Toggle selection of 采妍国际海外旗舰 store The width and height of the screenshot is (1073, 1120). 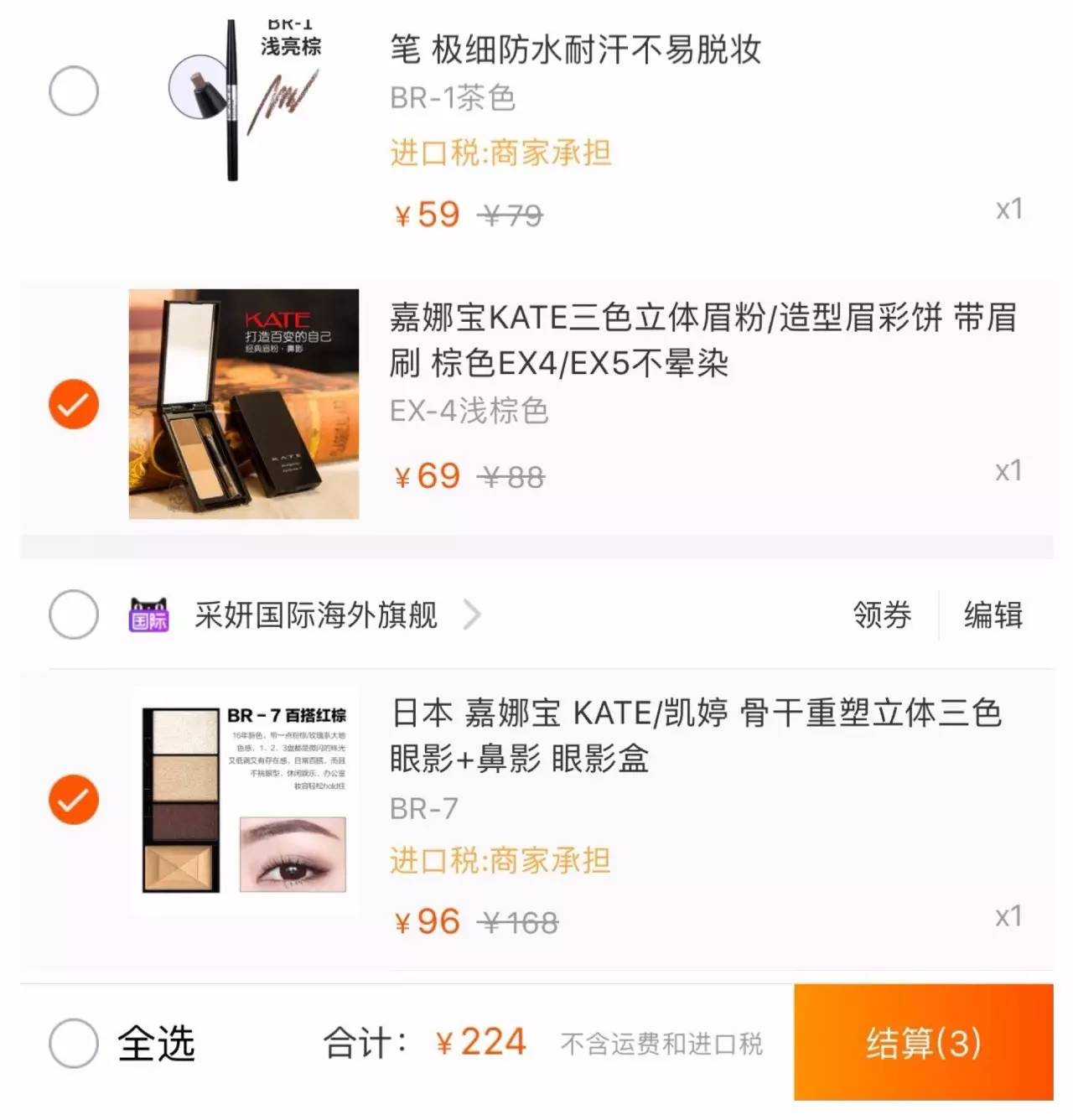click(75, 614)
